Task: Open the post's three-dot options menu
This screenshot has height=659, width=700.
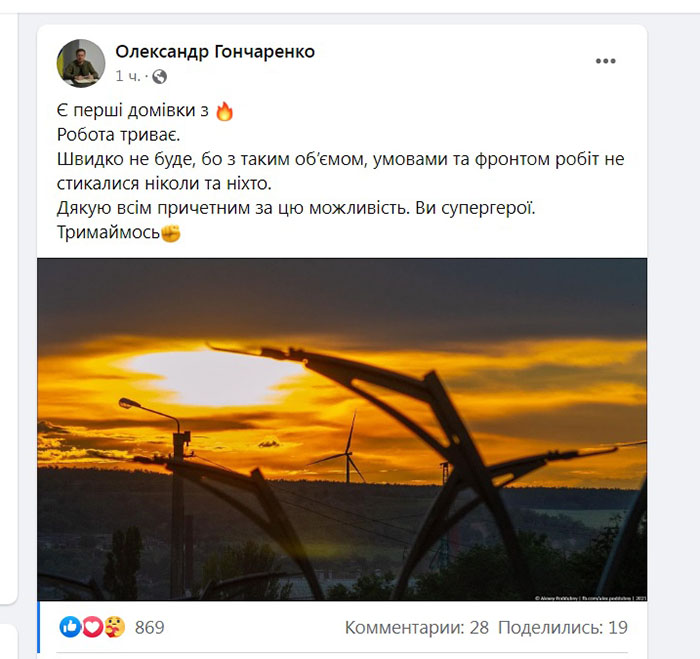Action: tap(606, 62)
